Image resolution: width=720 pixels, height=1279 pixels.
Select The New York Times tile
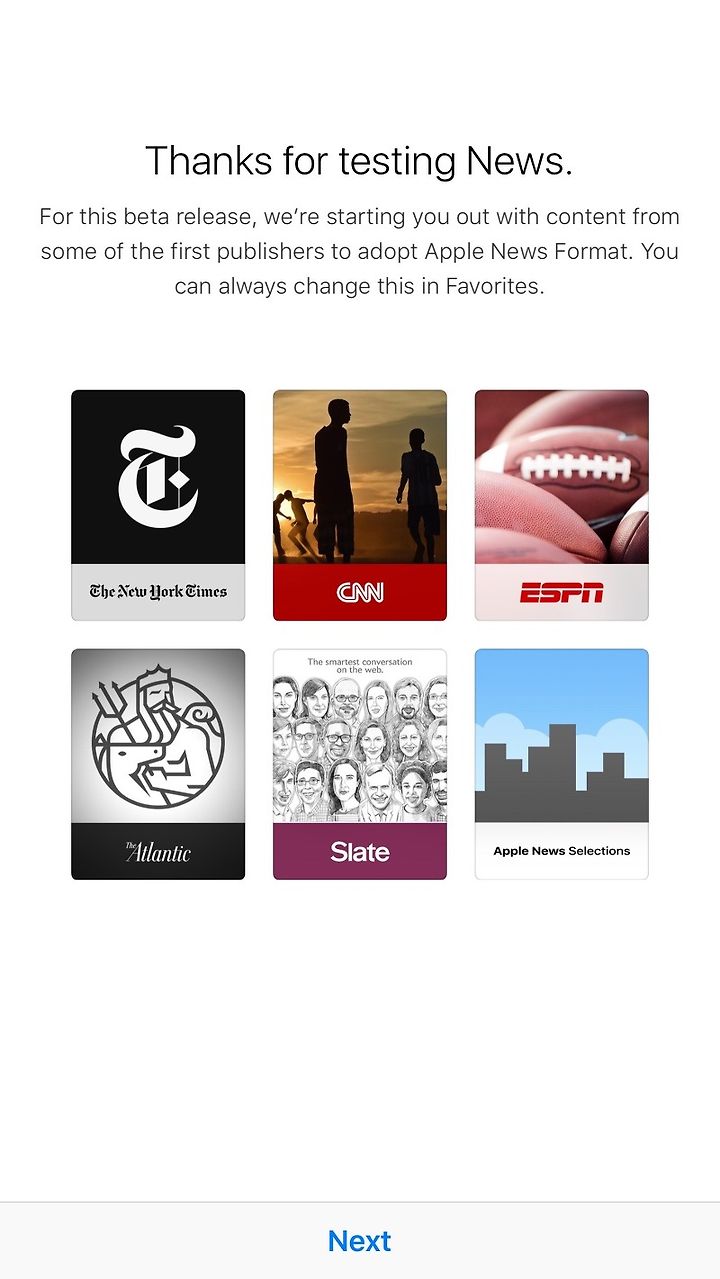[158, 505]
